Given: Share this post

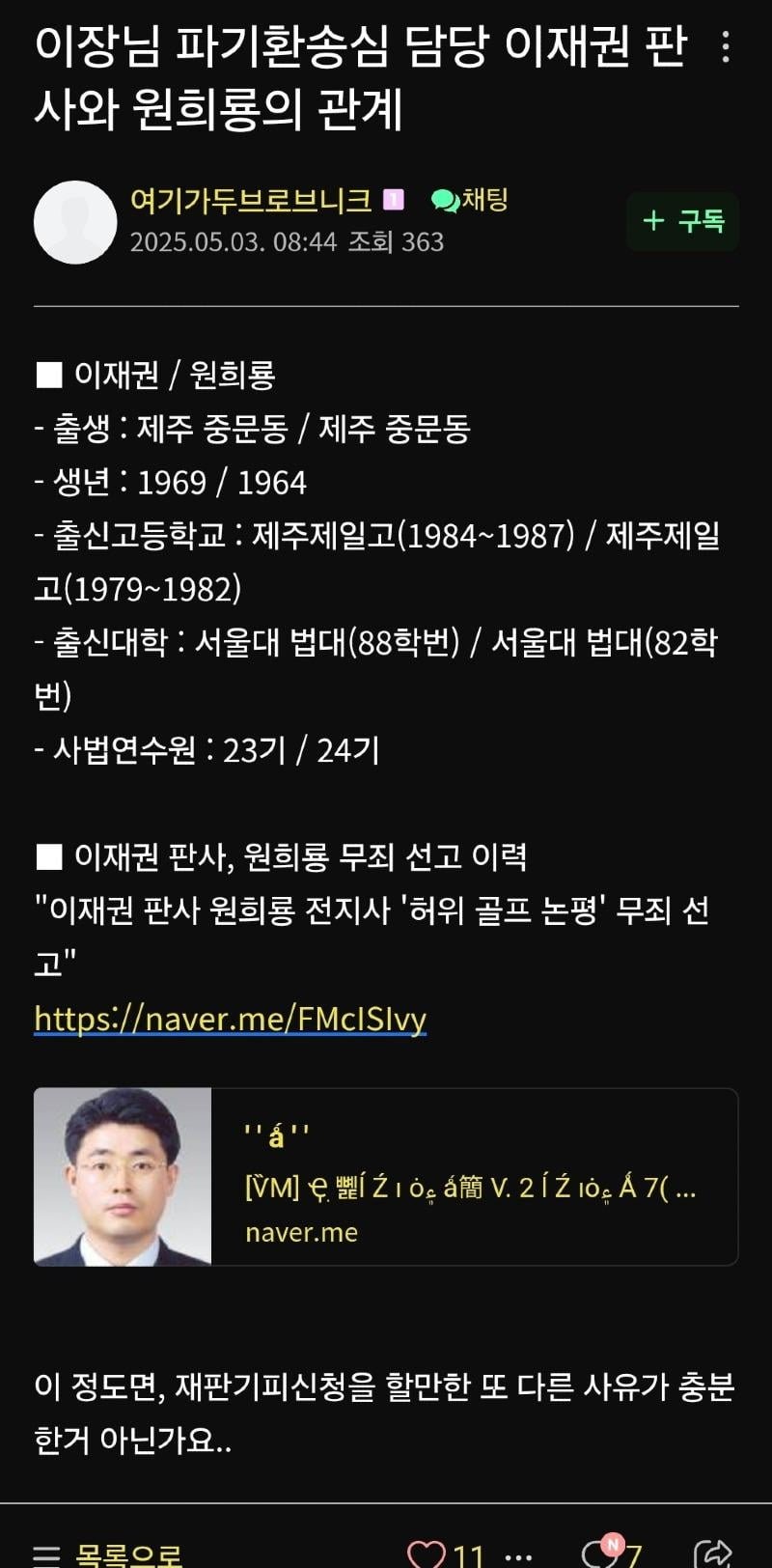Looking at the screenshot, I should 712,1553.
